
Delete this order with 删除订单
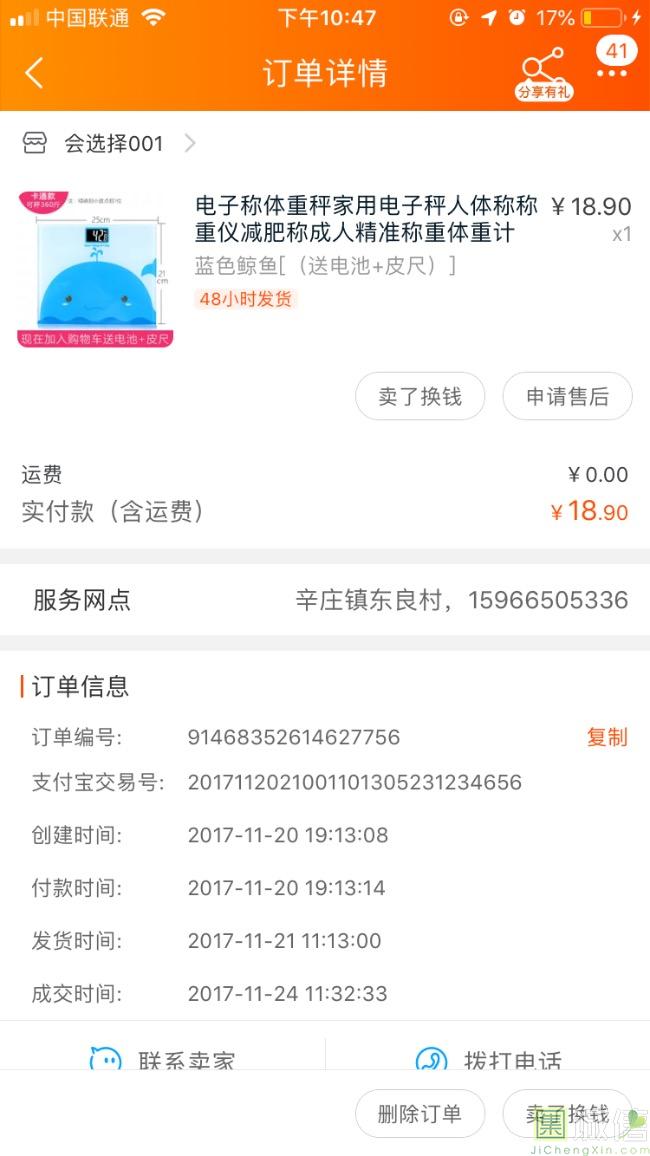click(420, 1114)
